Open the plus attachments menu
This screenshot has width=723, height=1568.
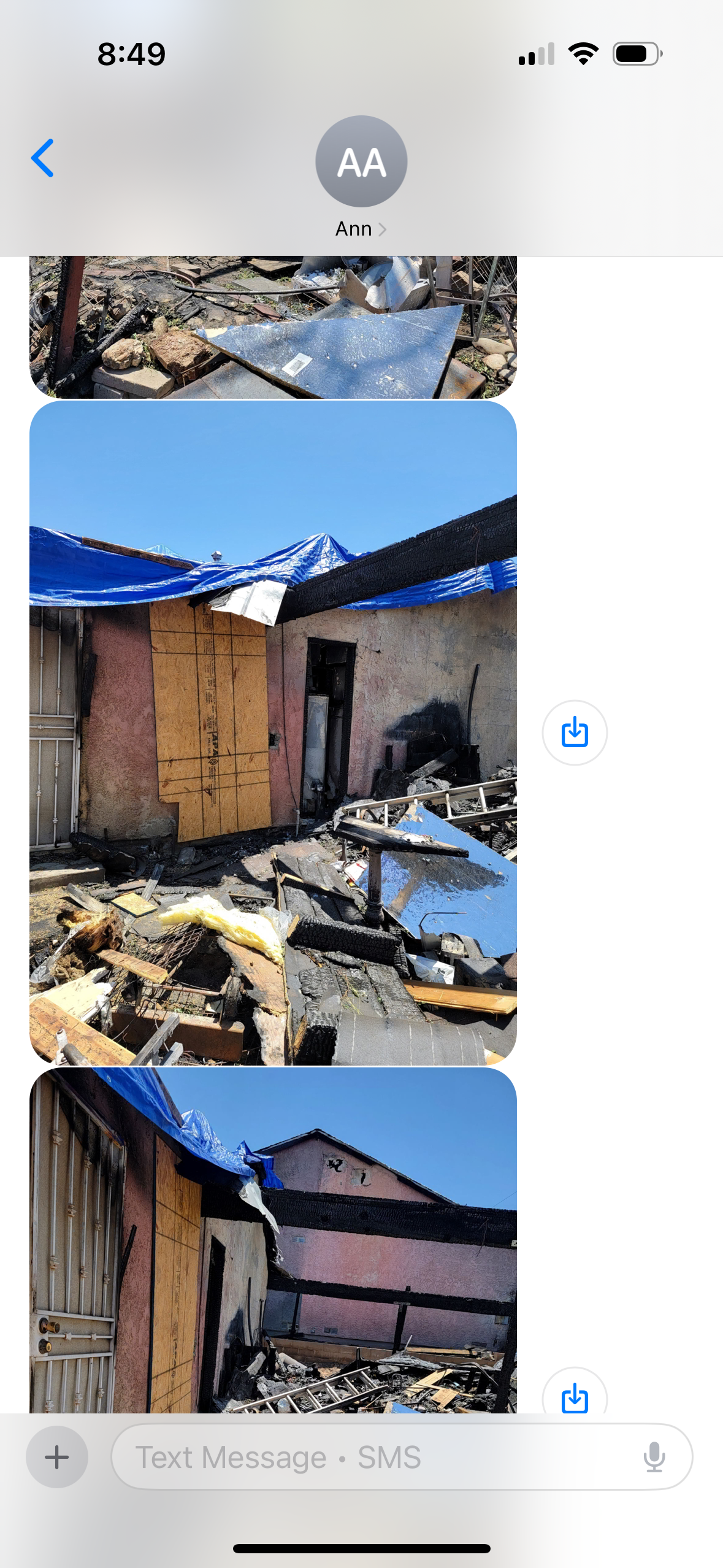tap(57, 1457)
